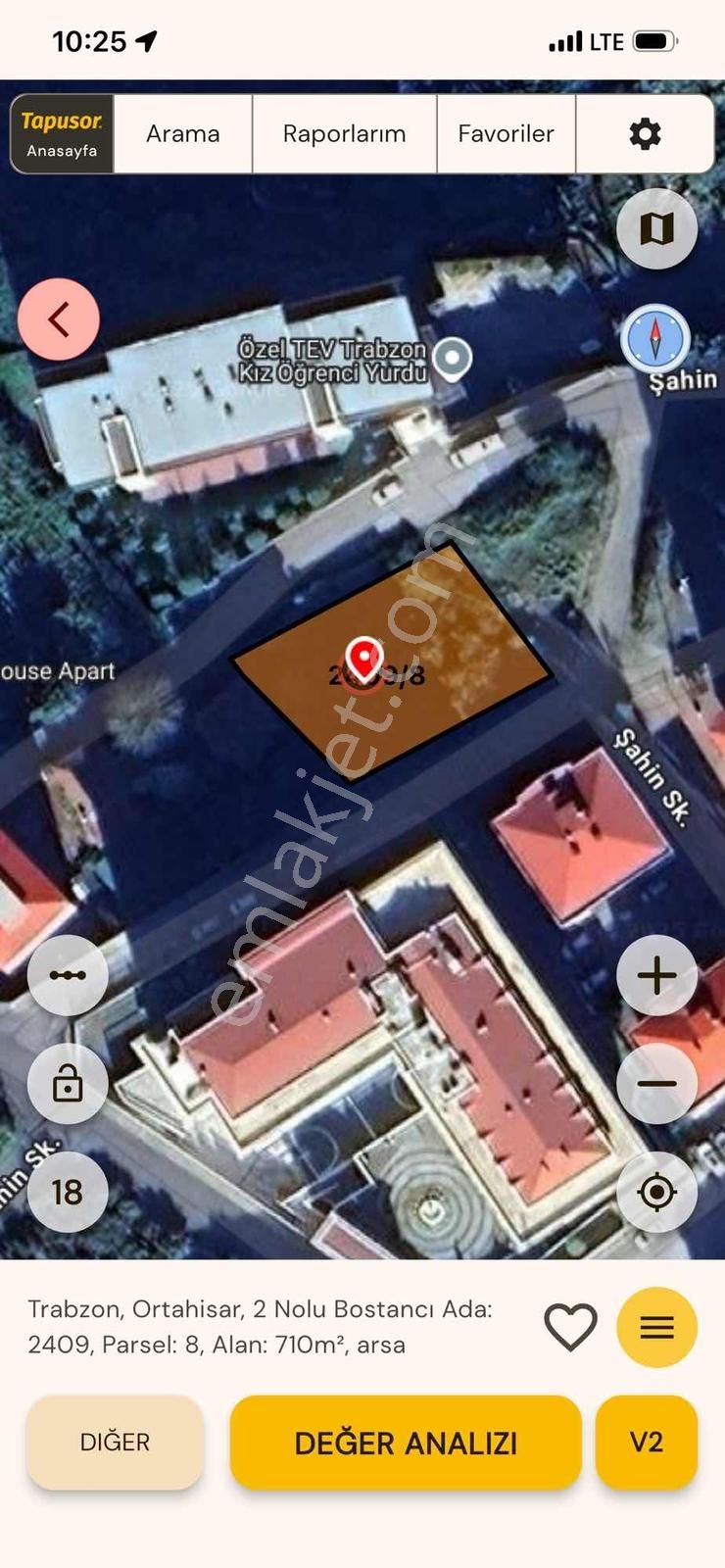Center map on my location
Viewport: 725px width, 1568px height.
click(x=656, y=1193)
